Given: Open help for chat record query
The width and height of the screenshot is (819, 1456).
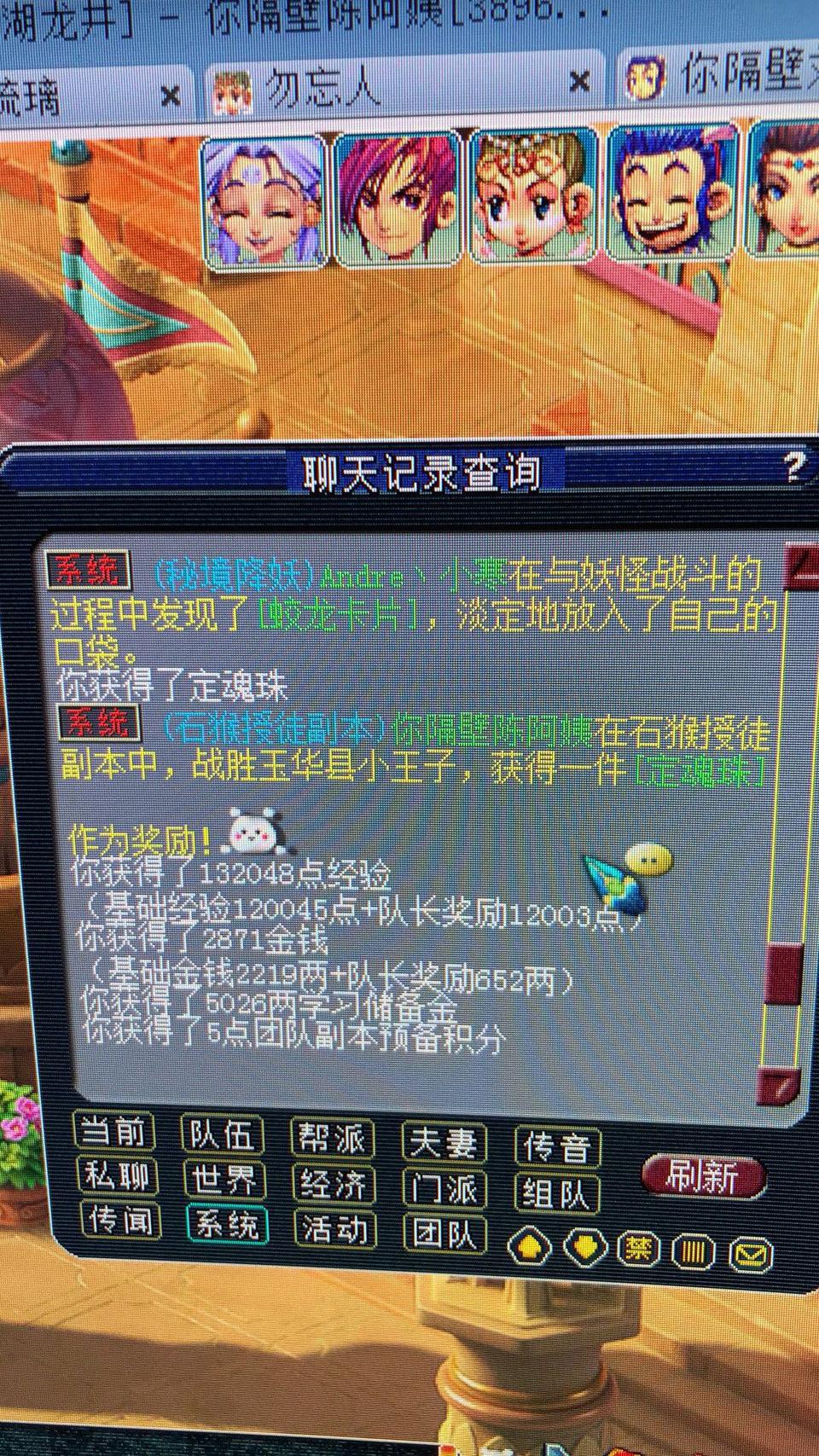Looking at the screenshot, I should (x=793, y=467).
